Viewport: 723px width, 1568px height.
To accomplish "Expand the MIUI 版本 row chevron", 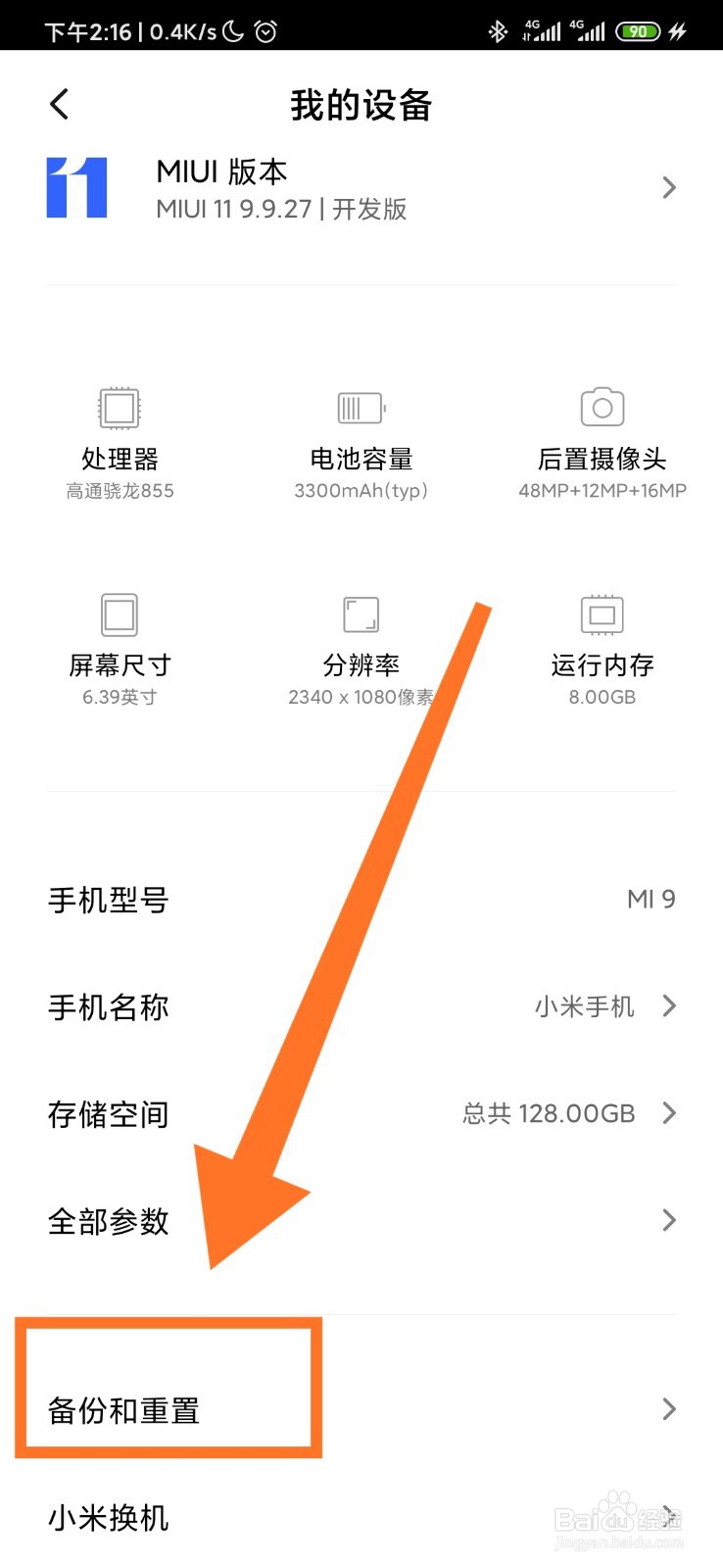I will [669, 186].
